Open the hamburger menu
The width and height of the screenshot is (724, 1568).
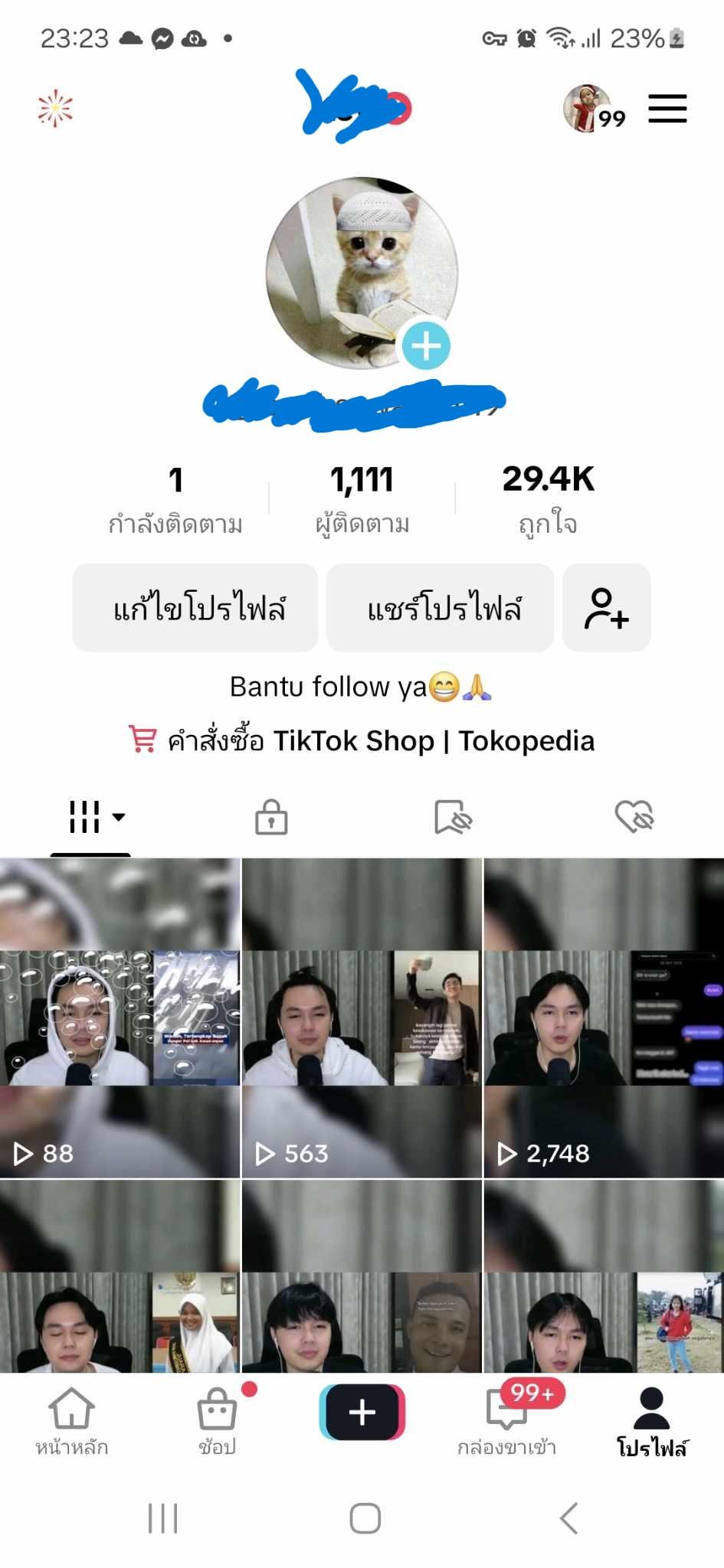click(667, 109)
